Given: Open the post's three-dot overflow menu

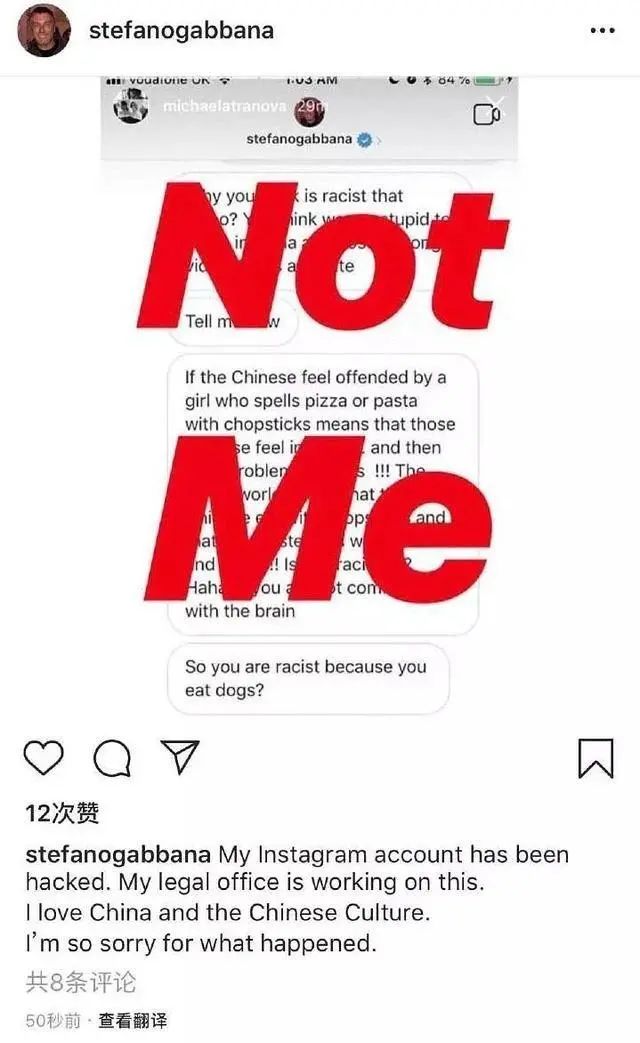Looking at the screenshot, I should coord(602,31).
